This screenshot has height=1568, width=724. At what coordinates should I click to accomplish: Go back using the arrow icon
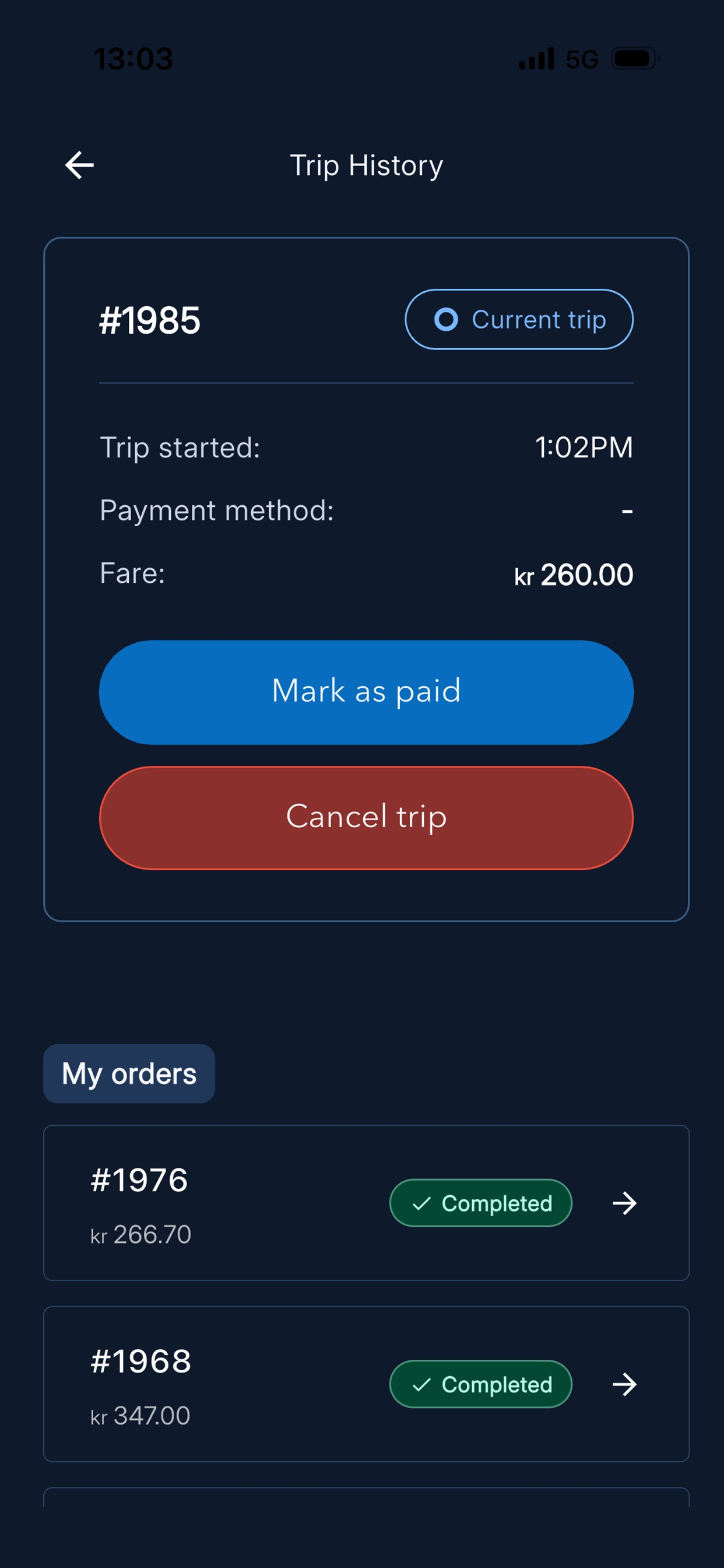80,165
